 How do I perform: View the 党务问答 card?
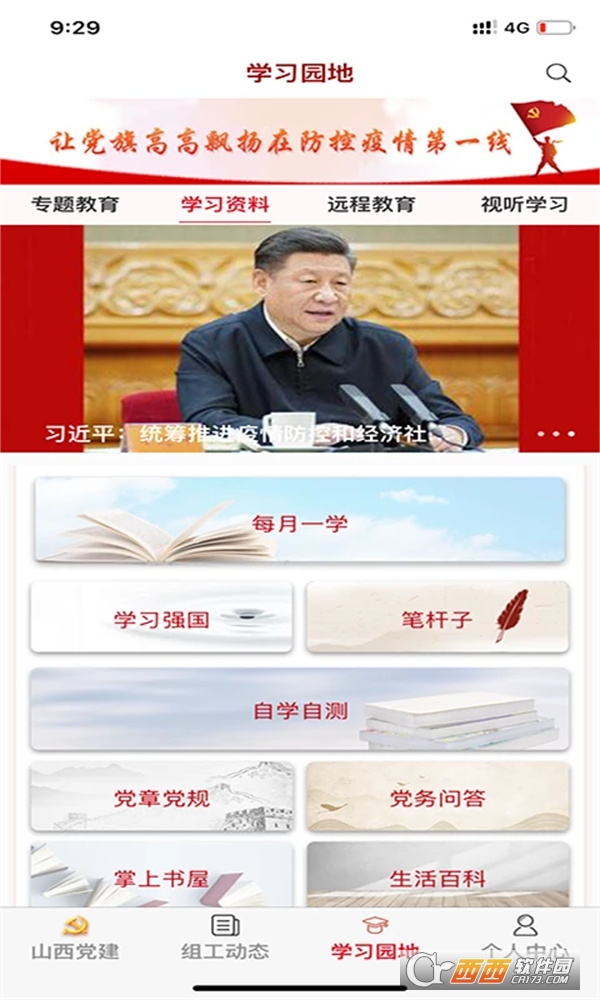click(x=438, y=797)
